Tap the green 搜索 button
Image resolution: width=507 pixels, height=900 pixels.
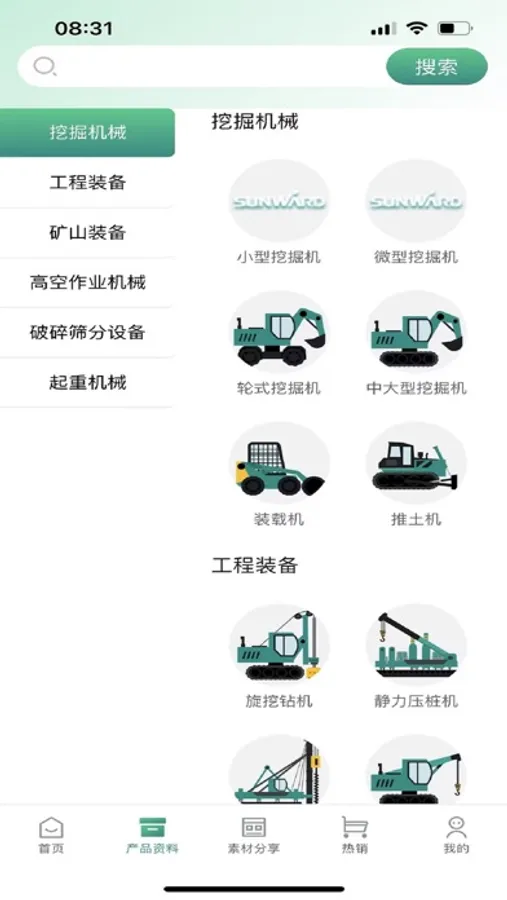(436, 67)
